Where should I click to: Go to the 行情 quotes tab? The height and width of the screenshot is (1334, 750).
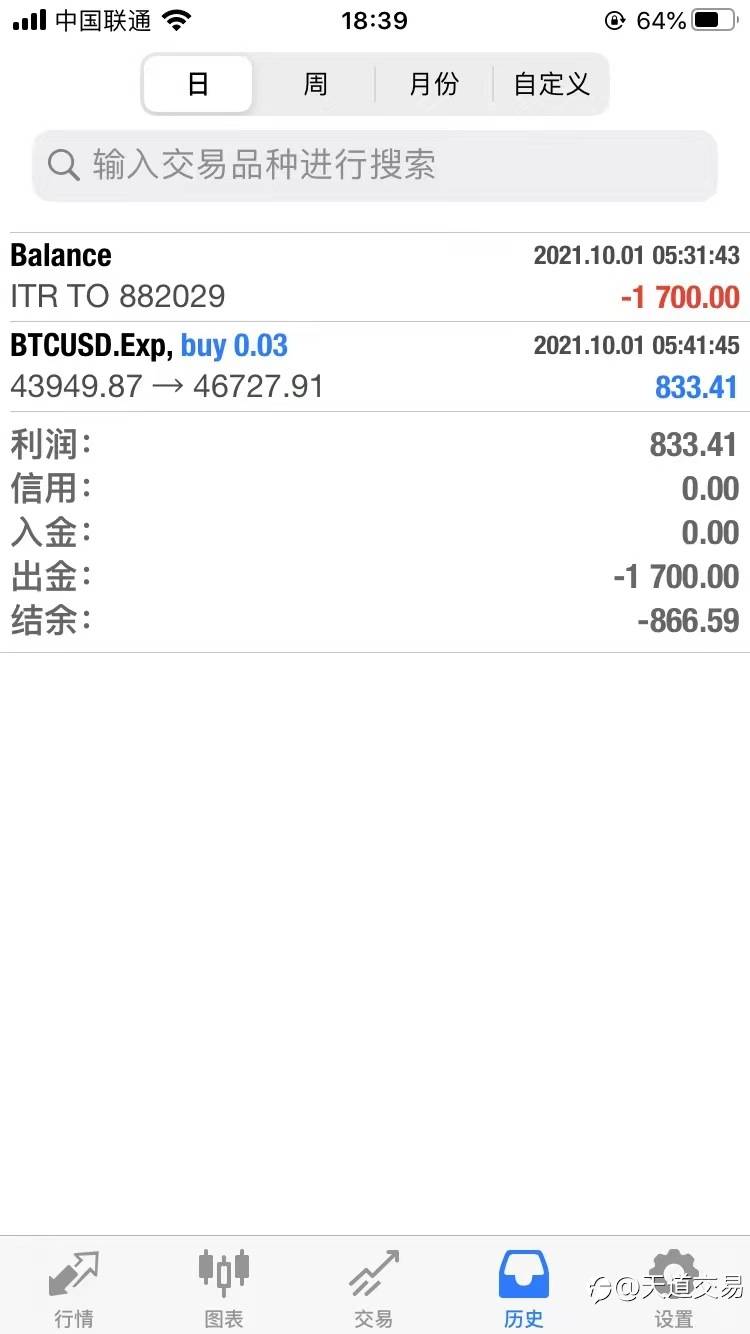[74, 1287]
